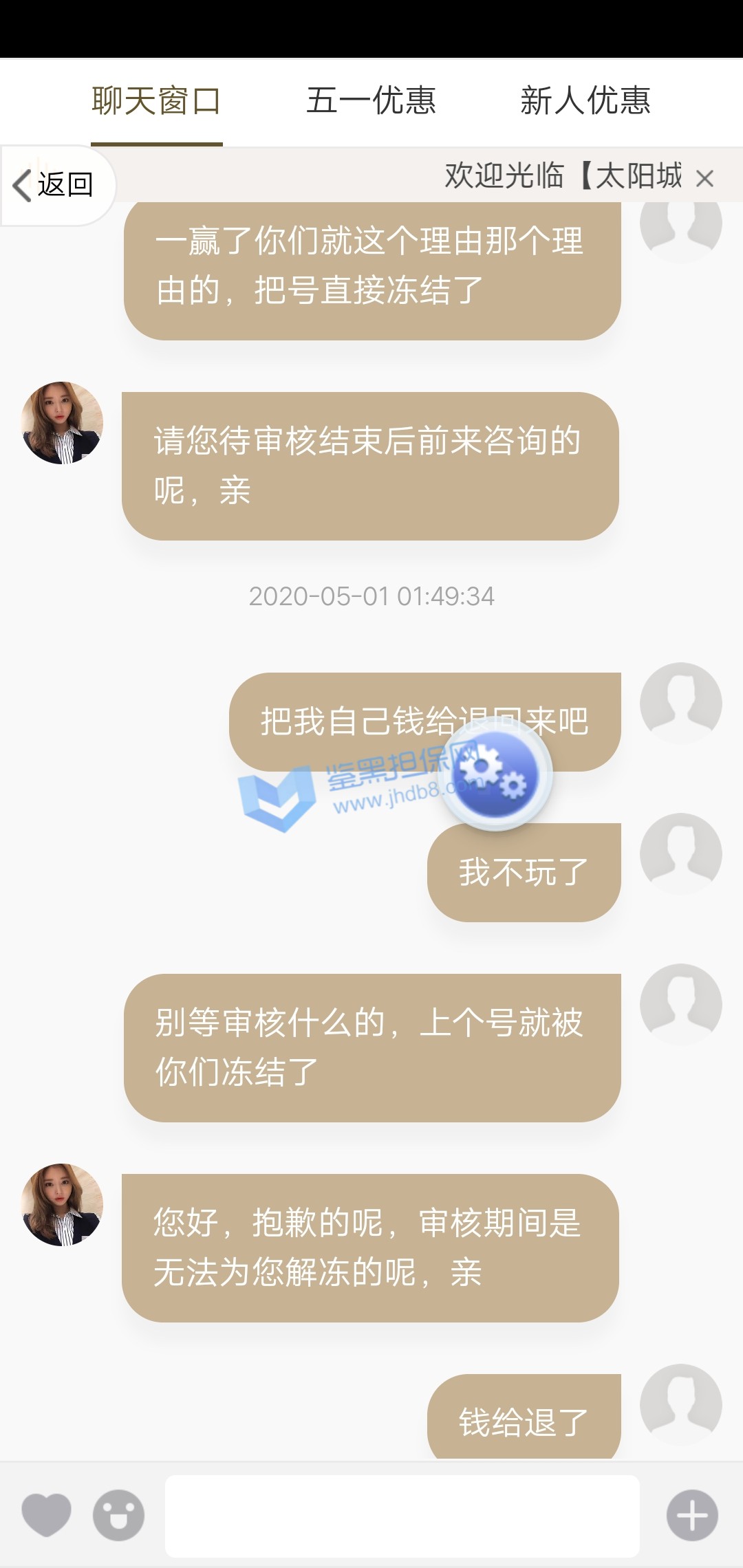This screenshot has height=1568, width=743.
Task: Switch to the 聊天窗口 tab
Action: 156,102
